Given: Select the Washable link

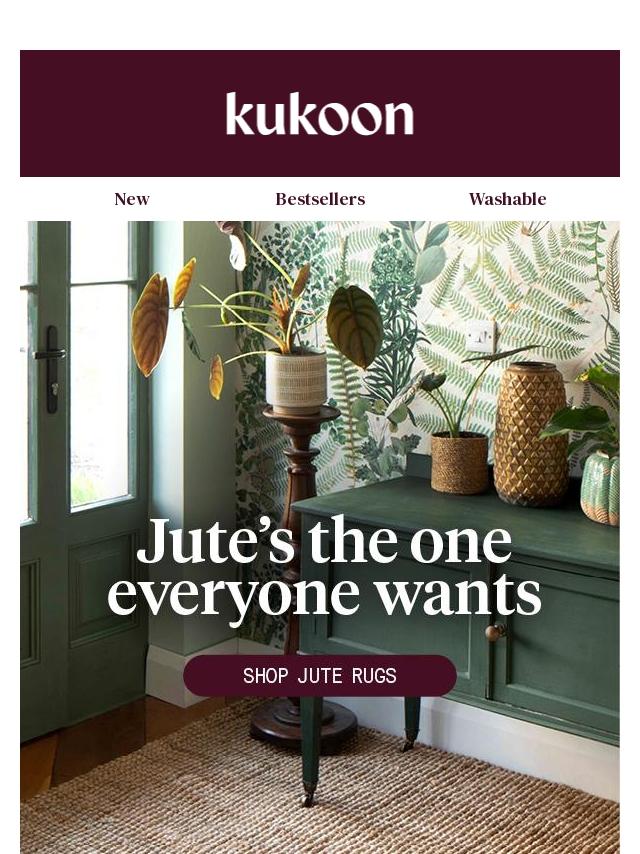Looking at the screenshot, I should pos(507,199).
